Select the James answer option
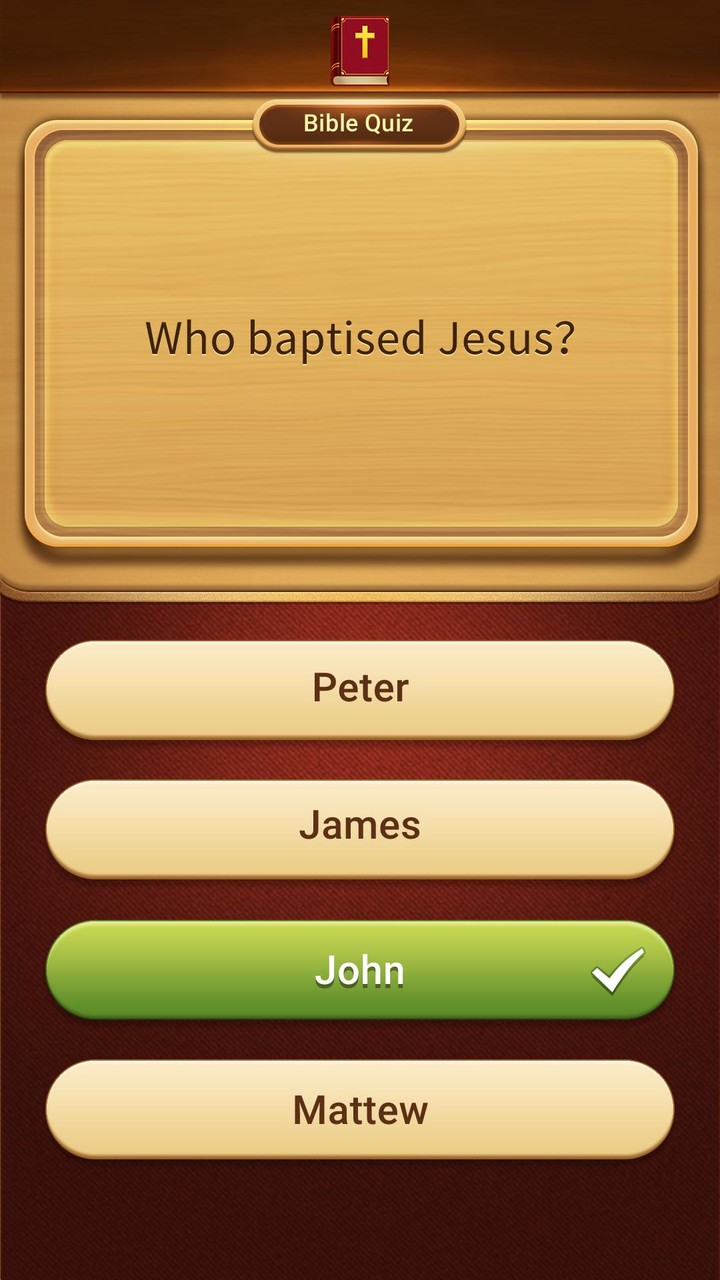Viewport: 720px width, 1280px height. [360, 827]
